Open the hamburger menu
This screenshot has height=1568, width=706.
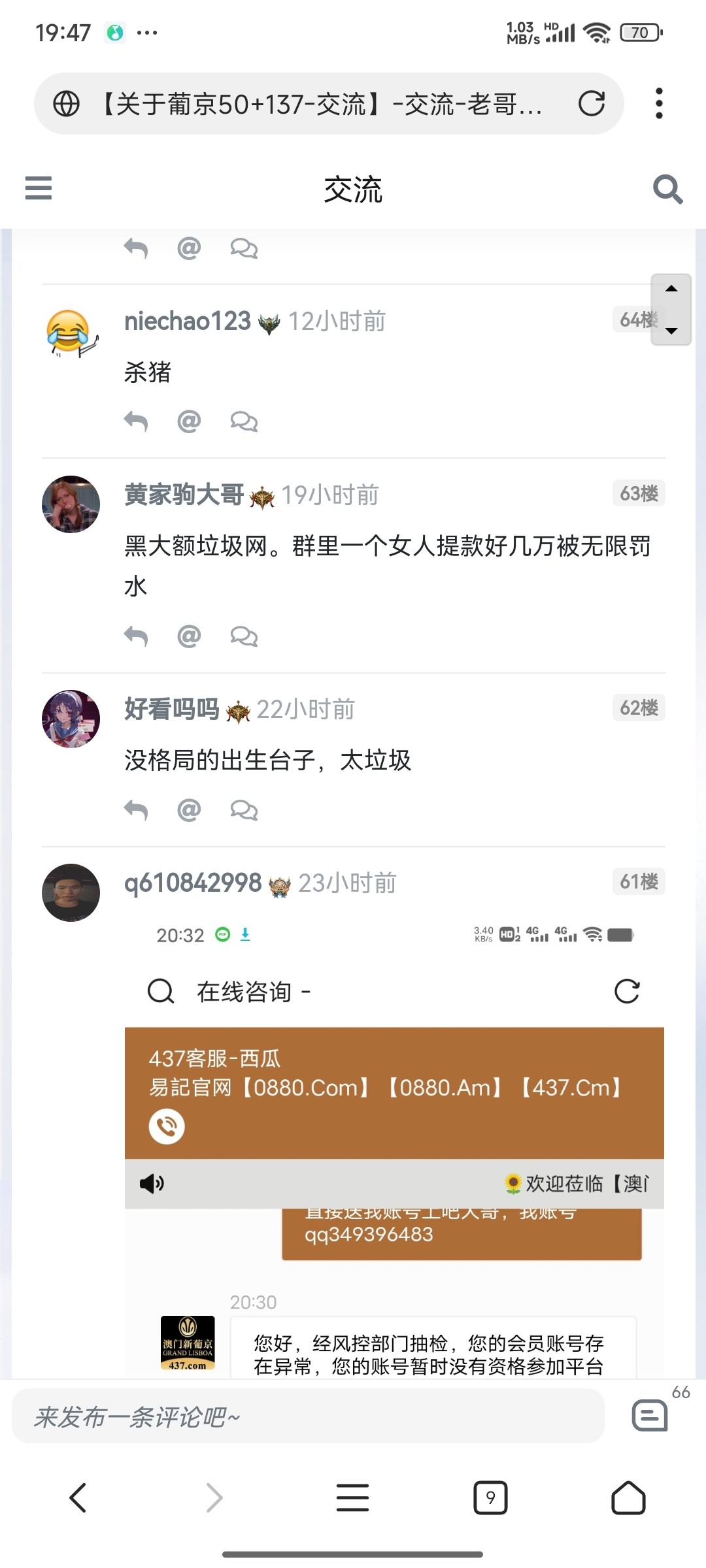pyautogui.click(x=38, y=188)
